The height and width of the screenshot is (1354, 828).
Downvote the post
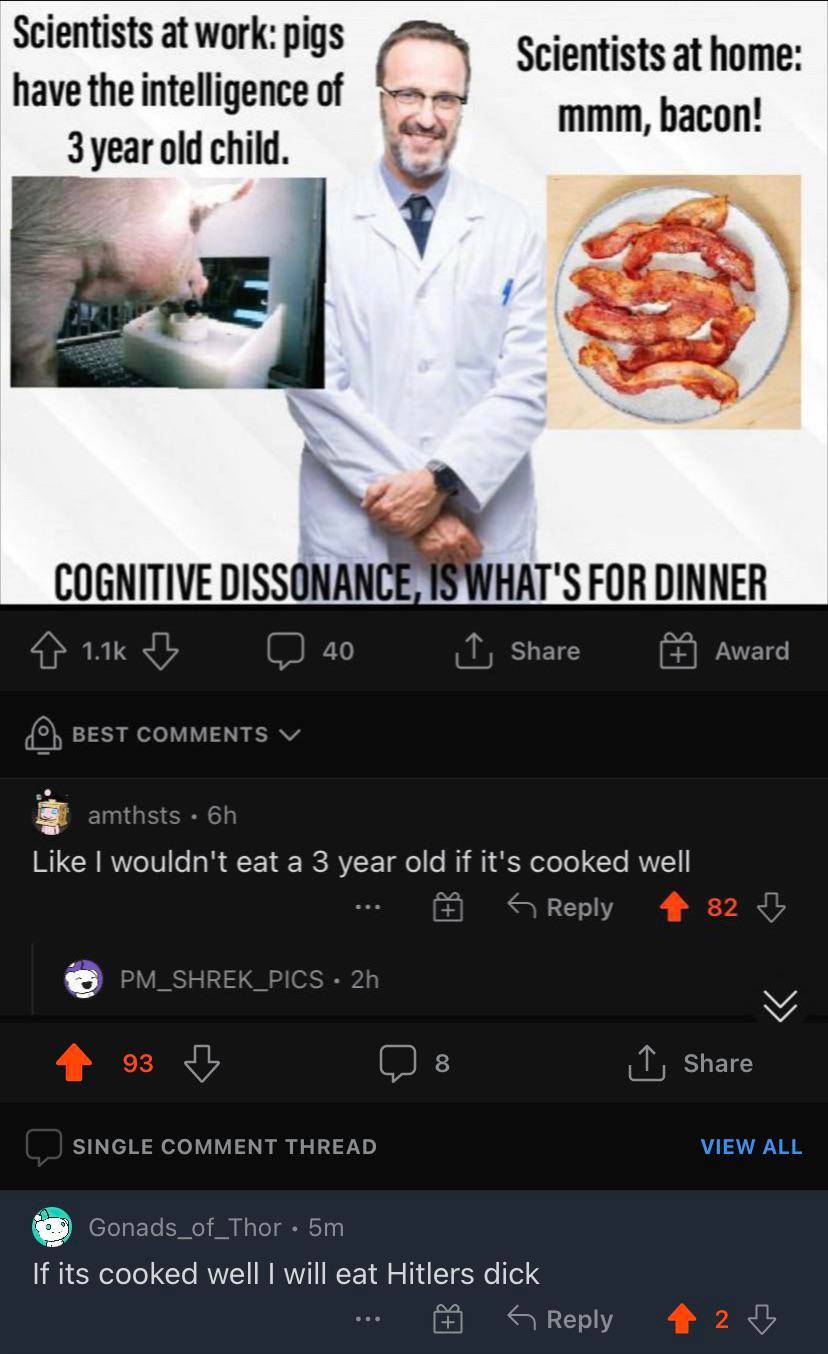(x=162, y=651)
